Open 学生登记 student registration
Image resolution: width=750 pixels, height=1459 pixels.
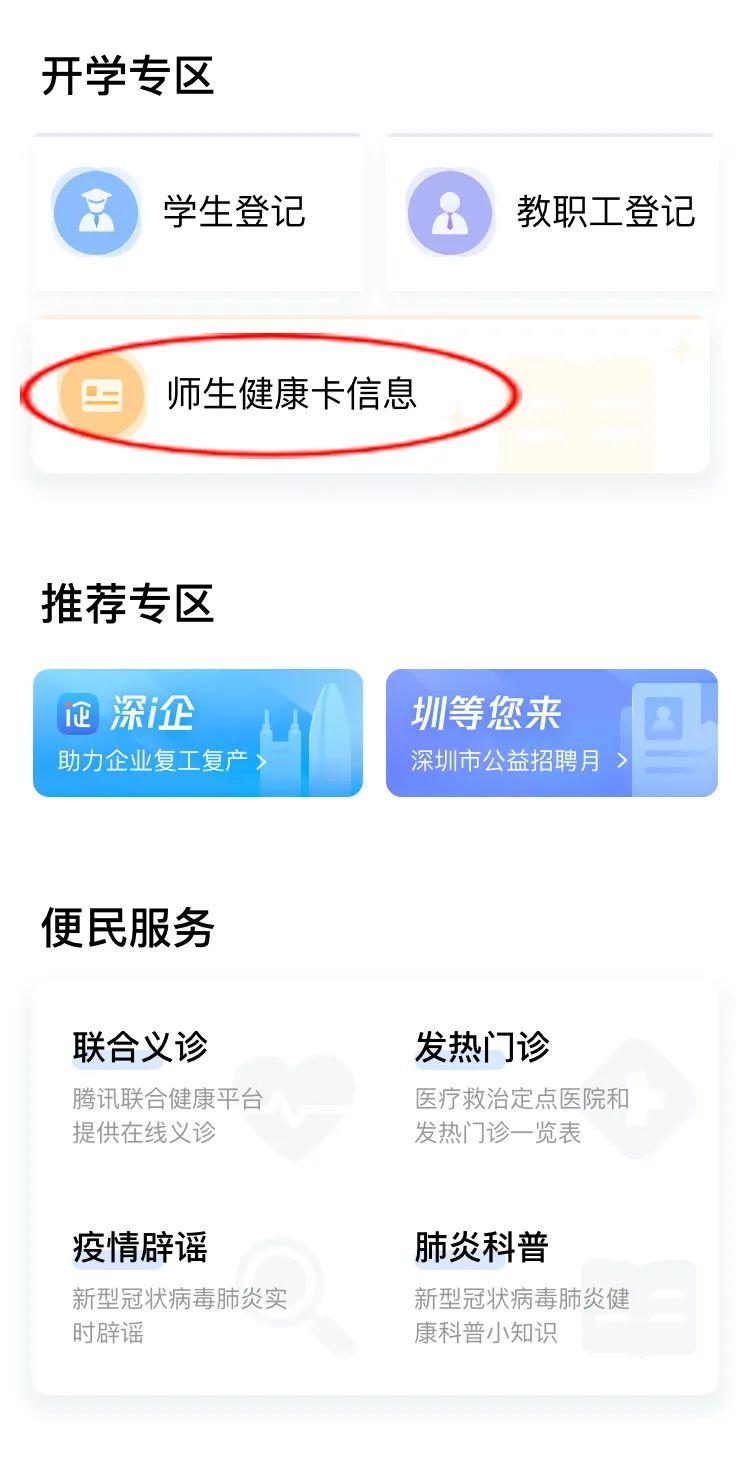[198, 213]
